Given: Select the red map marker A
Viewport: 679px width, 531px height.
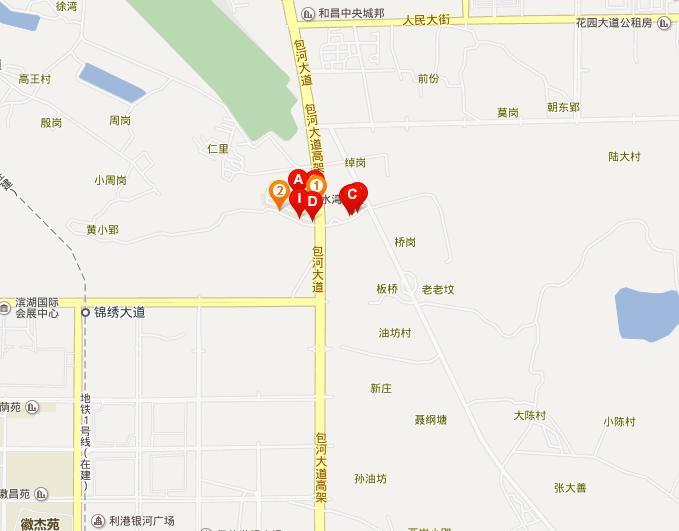Looking at the screenshot, I should click(297, 179).
